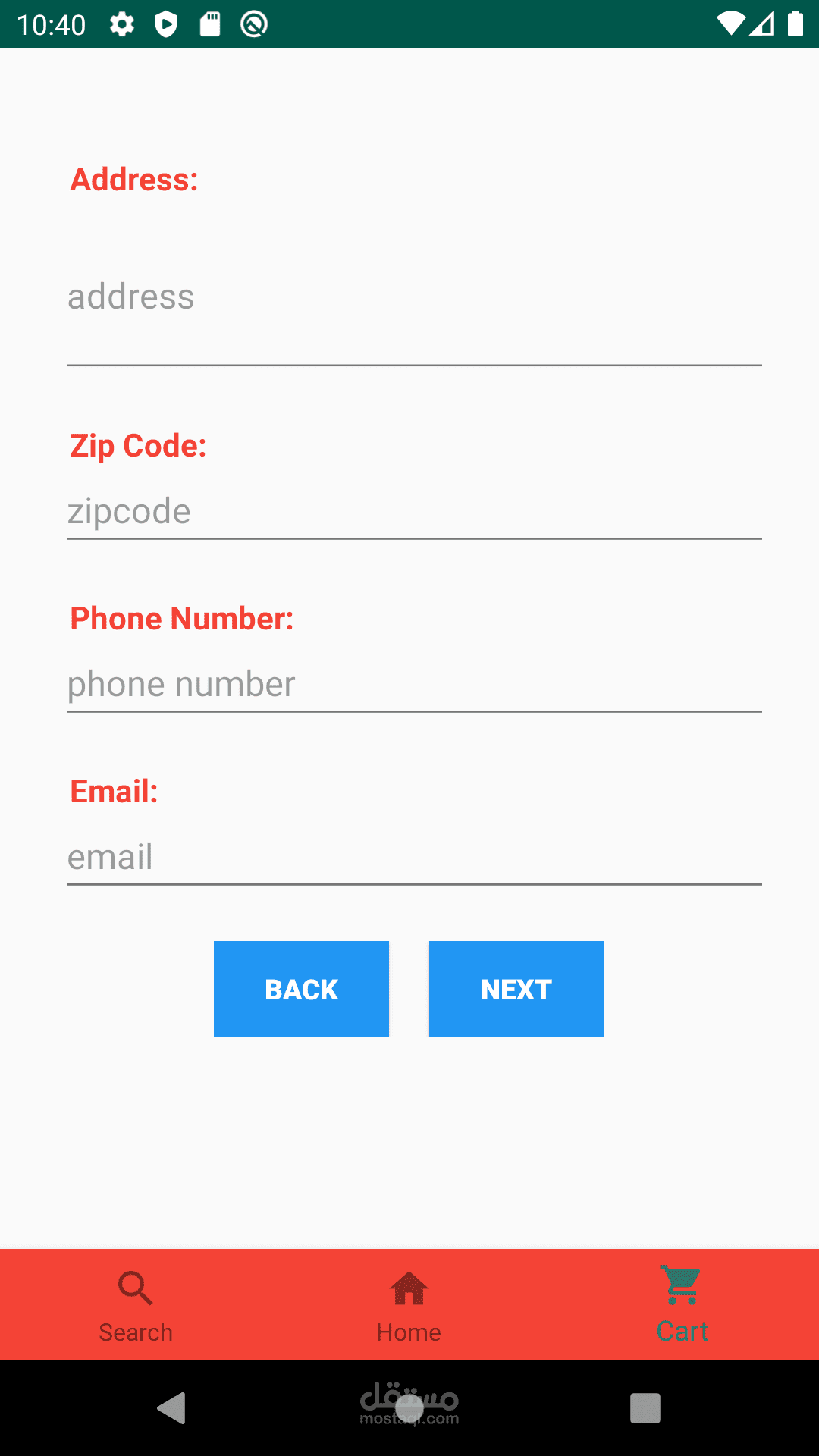
Task: Switch to the Home tab
Action: click(409, 1306)
